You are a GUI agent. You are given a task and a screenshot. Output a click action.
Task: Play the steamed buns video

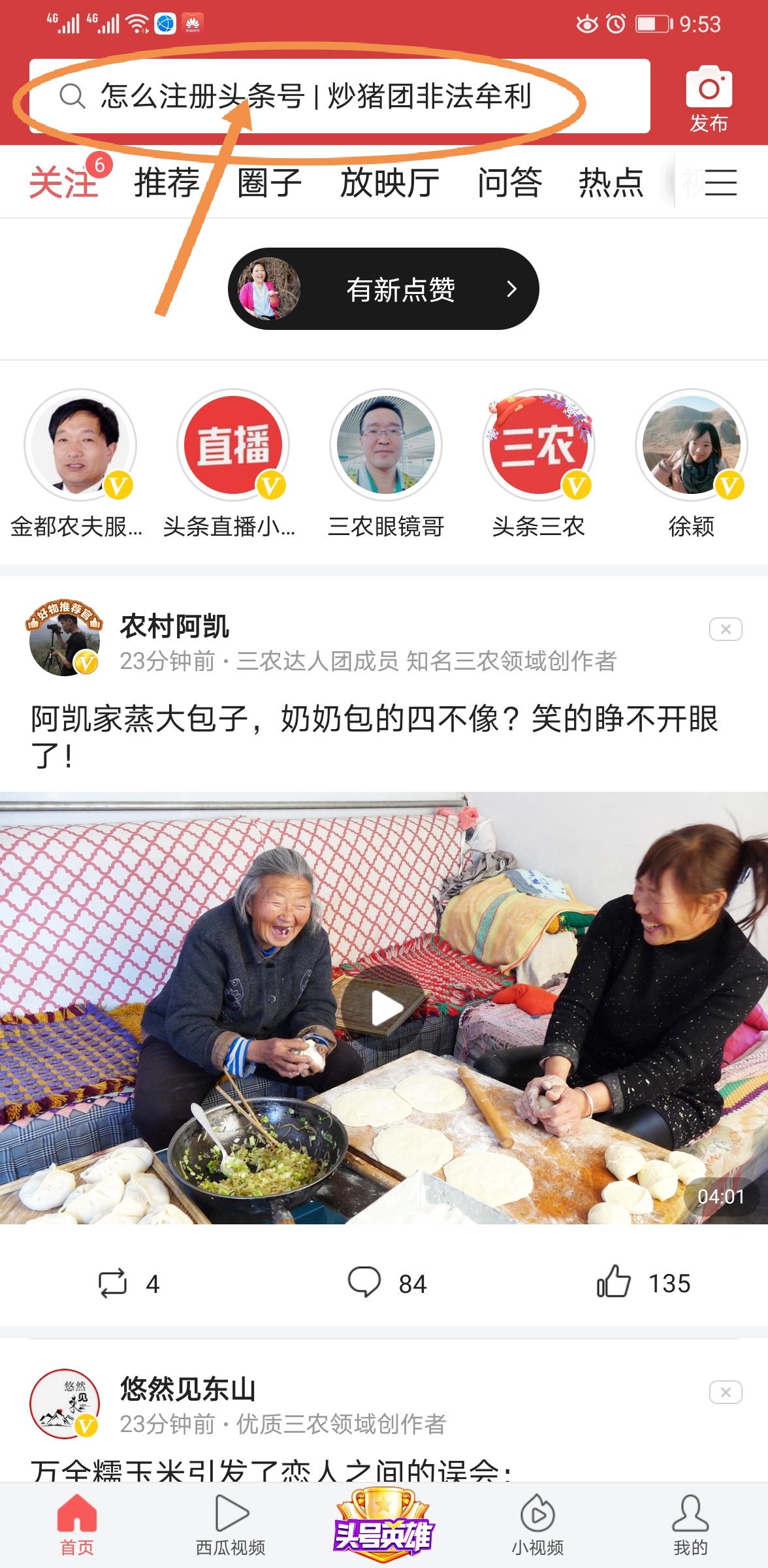[x=384, y=1009]
